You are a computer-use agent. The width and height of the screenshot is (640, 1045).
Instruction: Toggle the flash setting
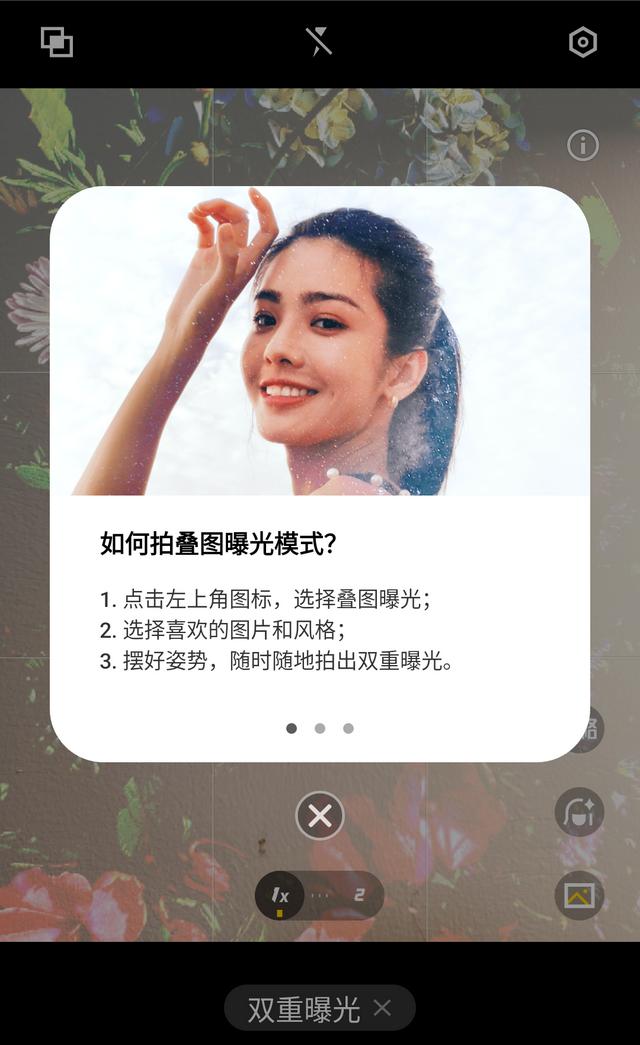(x=319, y=42)
